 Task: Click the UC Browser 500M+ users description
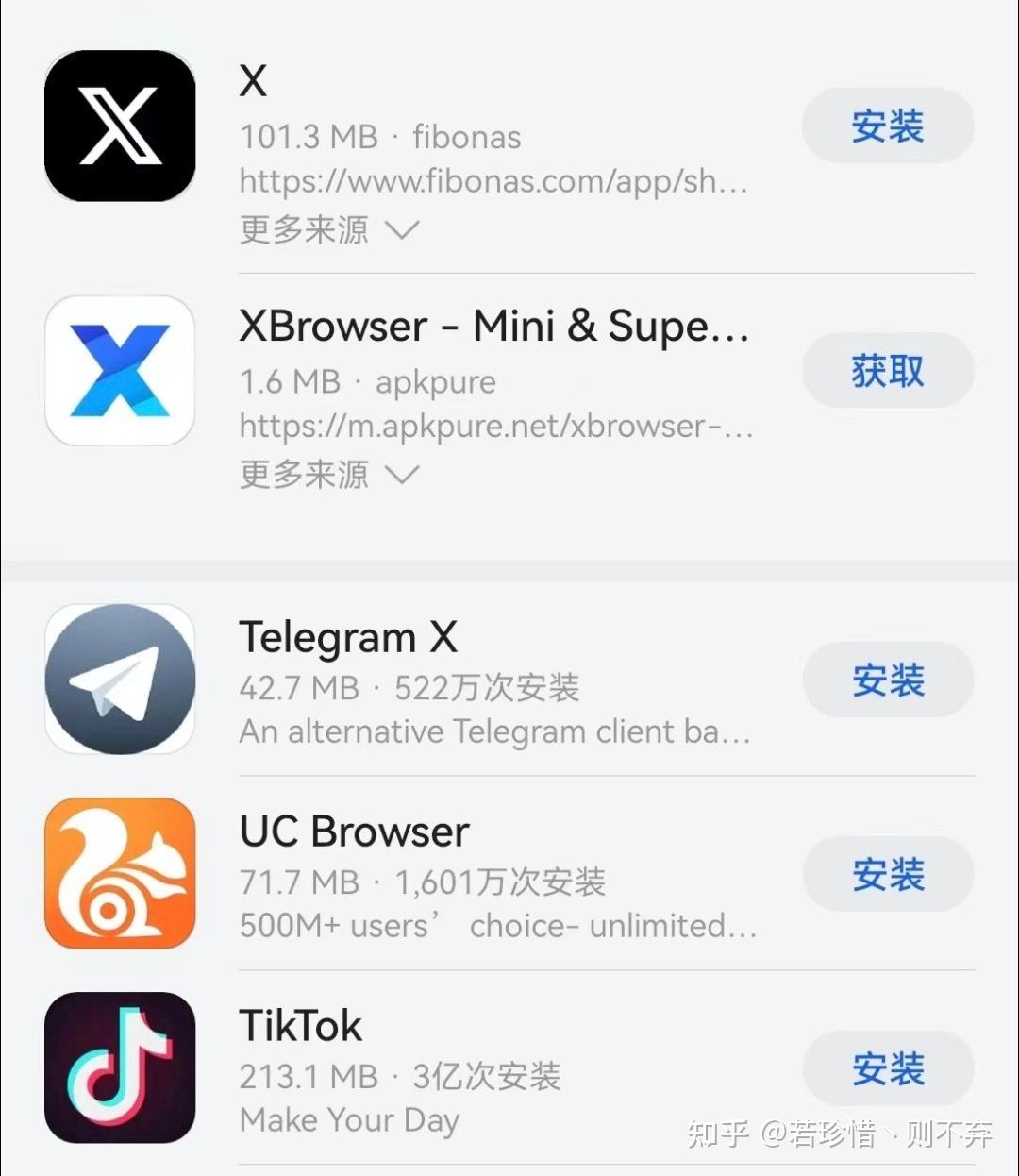pos(497,926)
